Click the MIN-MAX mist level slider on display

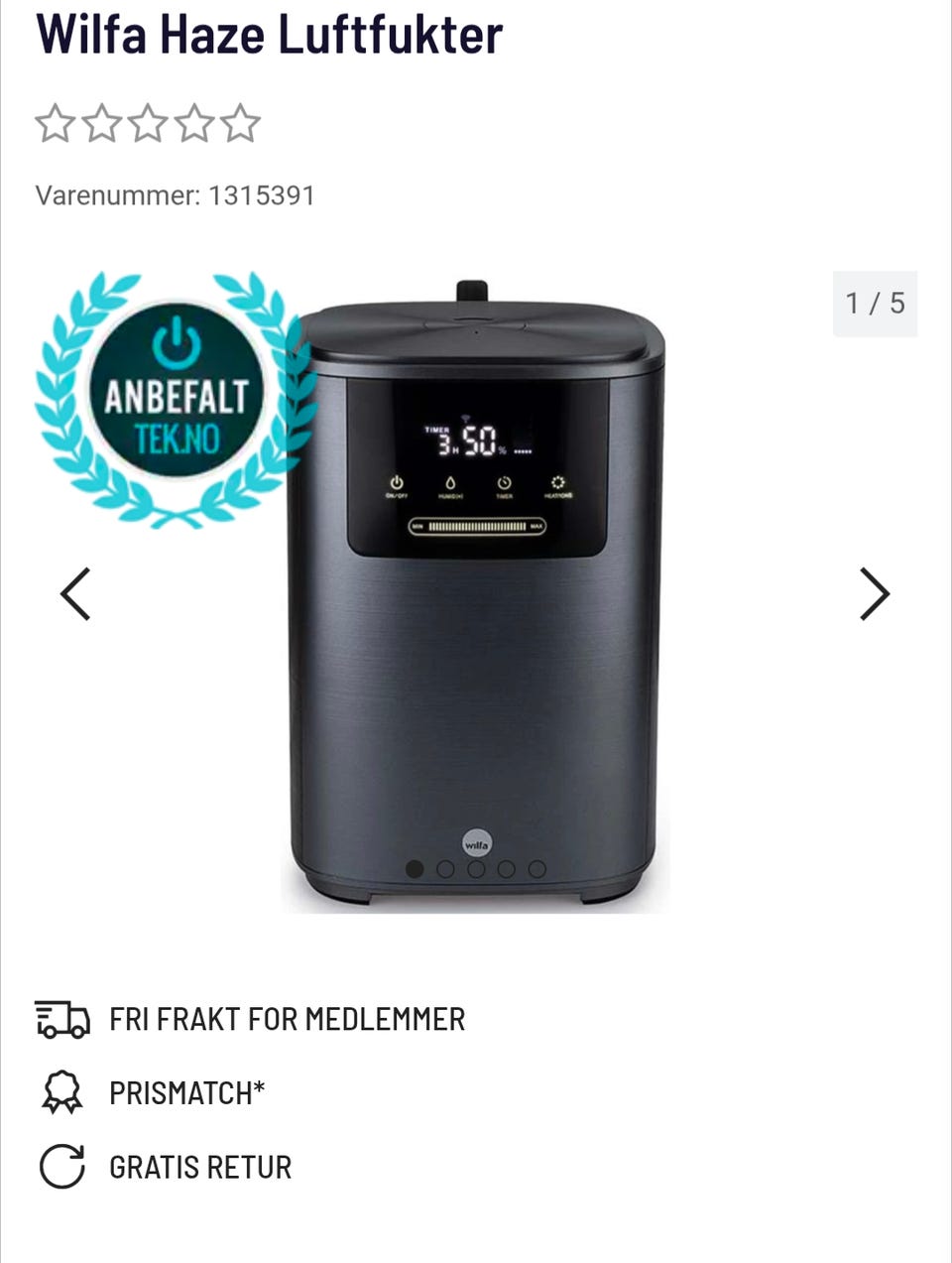478,526
